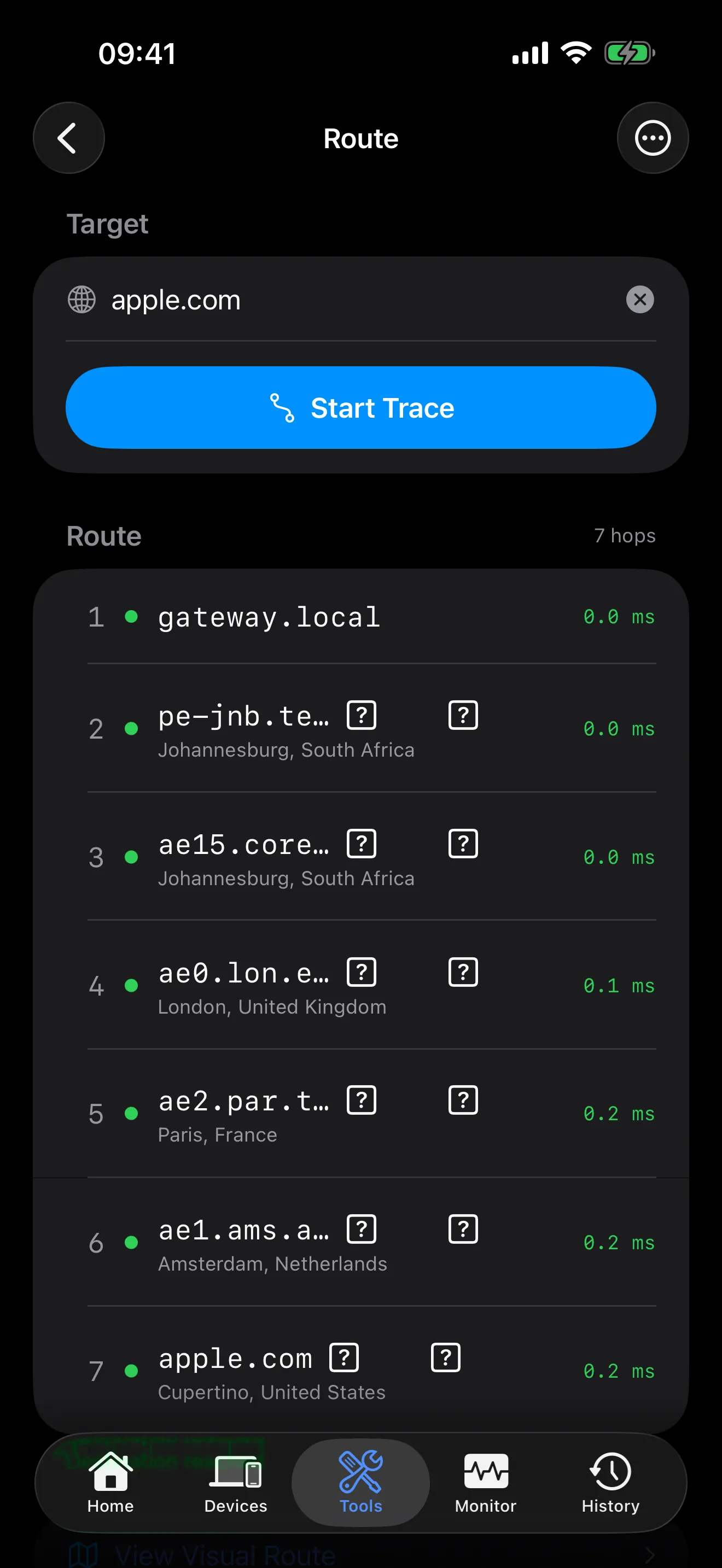Screen dimensions: 722x1568
Task: Open the more options ellipsis menu
Action: point(653,138)
